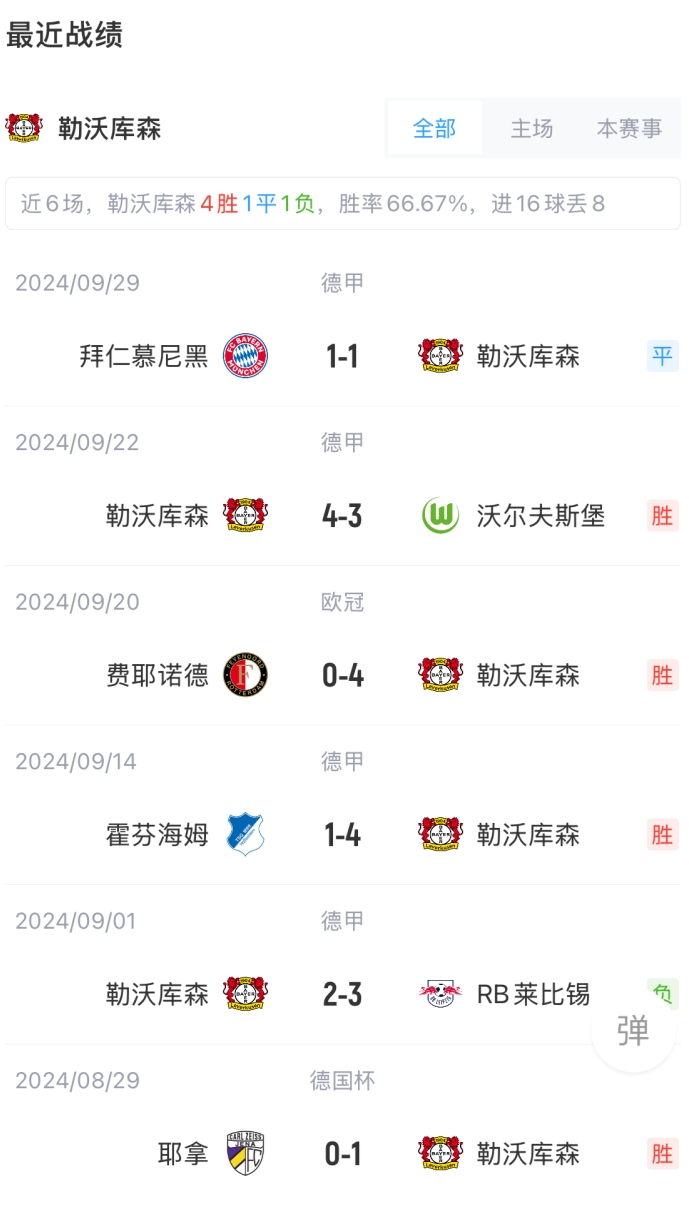
Task: Switch to the 本赛事 filter
Action: (x=629, y=129)
